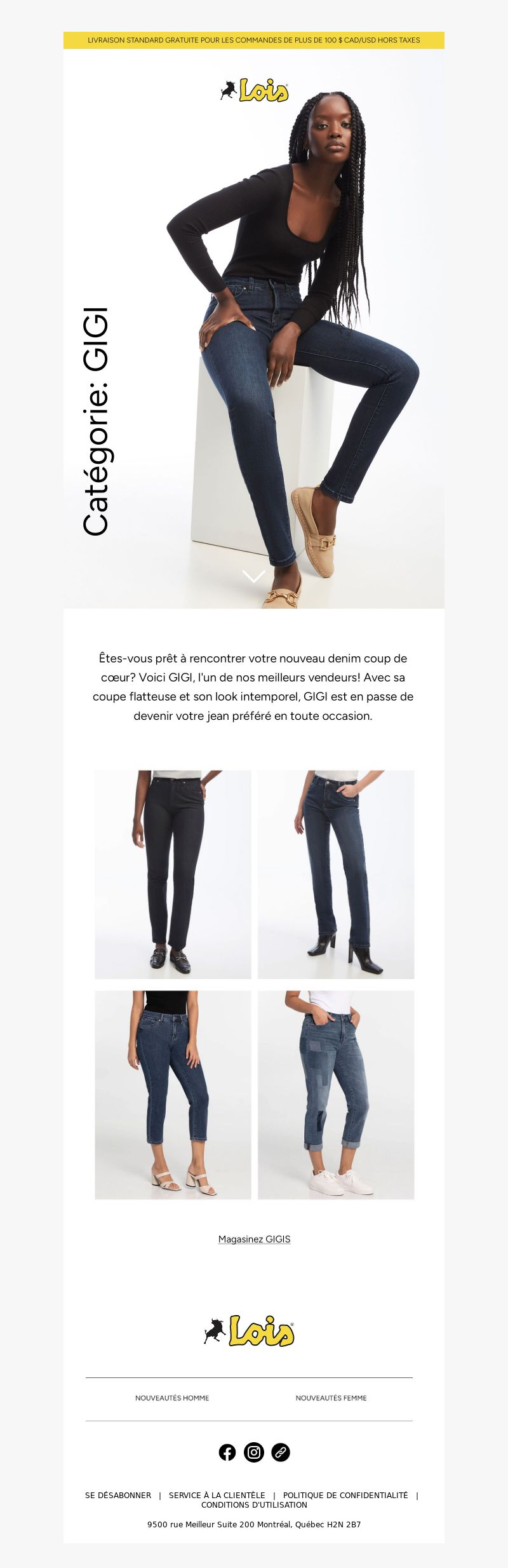The height and width of the screenshot is (1568, 508).
Task: Open Nouveautés Homme
Action: 172,1398
